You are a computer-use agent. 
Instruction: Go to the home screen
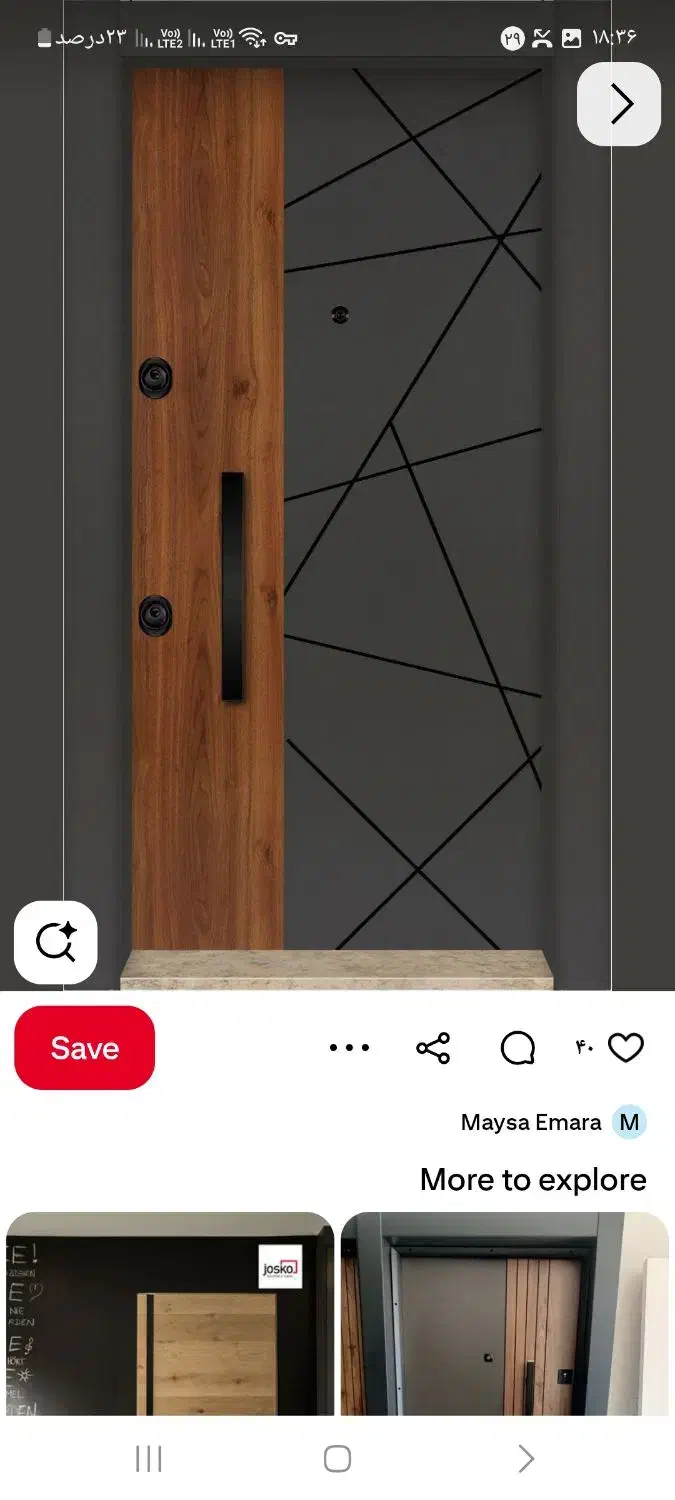click(337, 1459)
